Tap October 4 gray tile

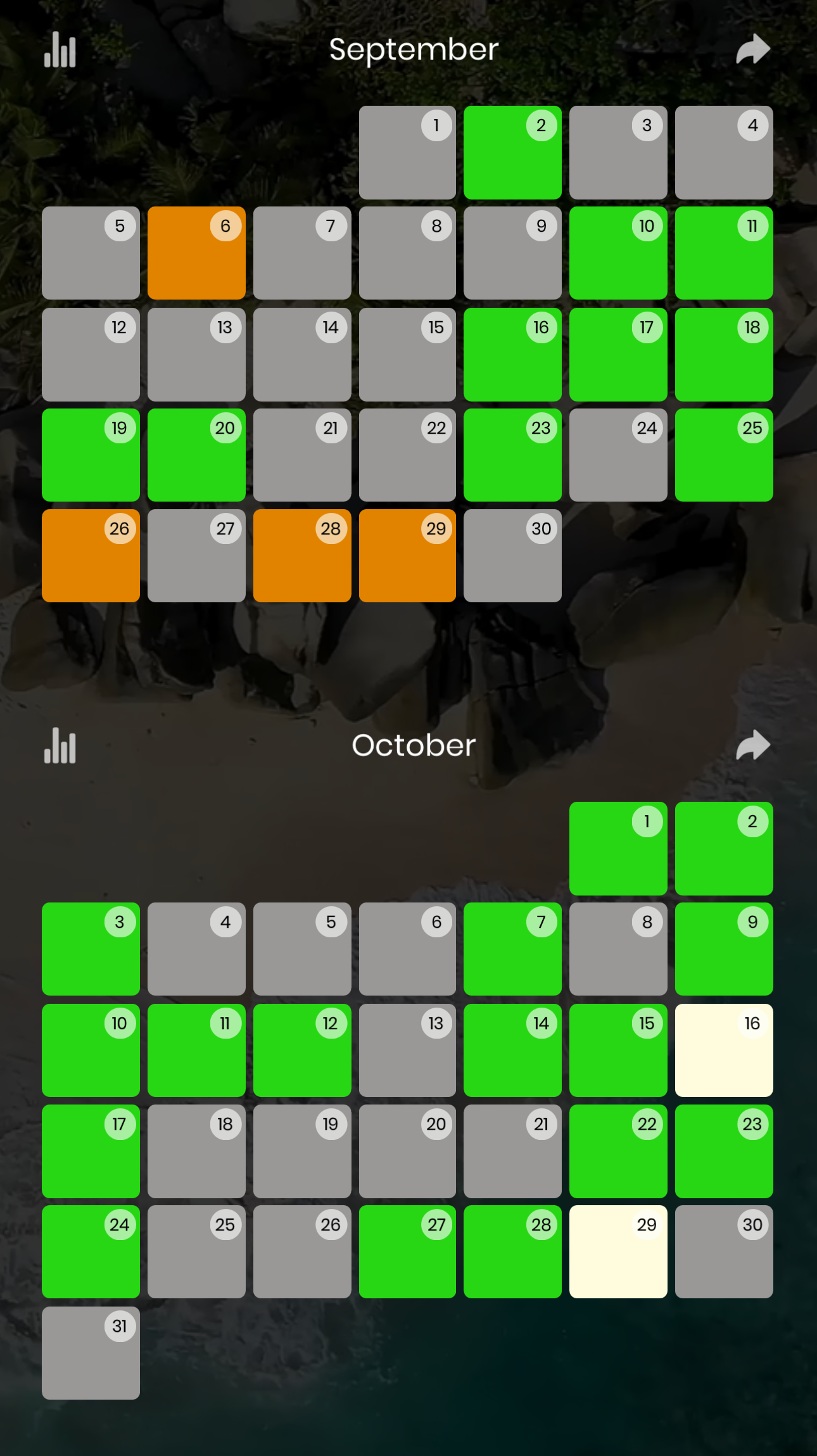tap(196, 949)
